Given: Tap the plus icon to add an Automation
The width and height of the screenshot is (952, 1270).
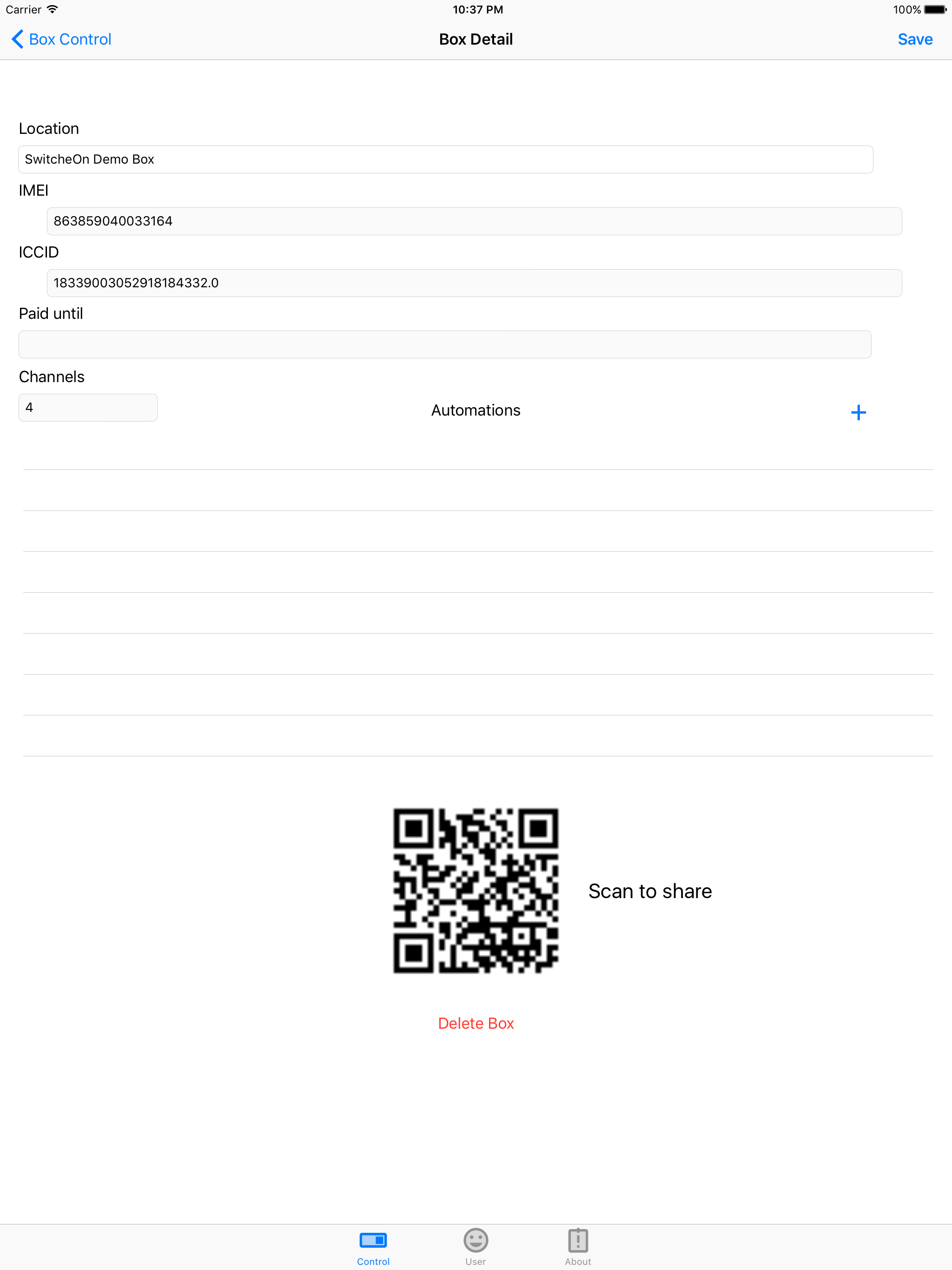Looking at the screenshot, I should [x=858, y=412].
